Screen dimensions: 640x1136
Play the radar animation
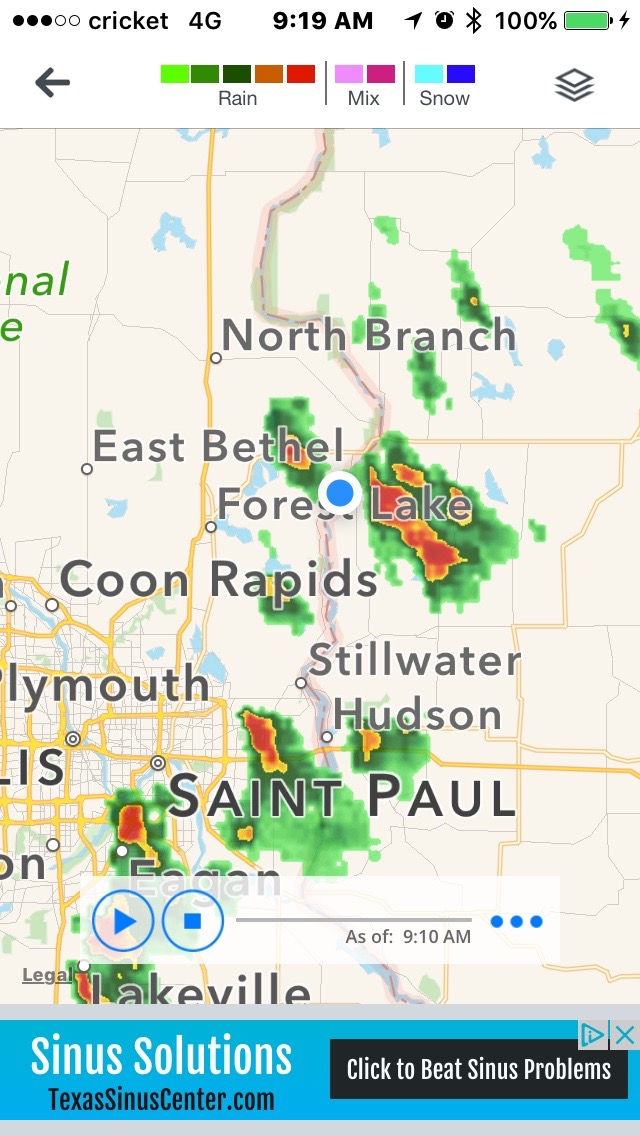point(123,920)
